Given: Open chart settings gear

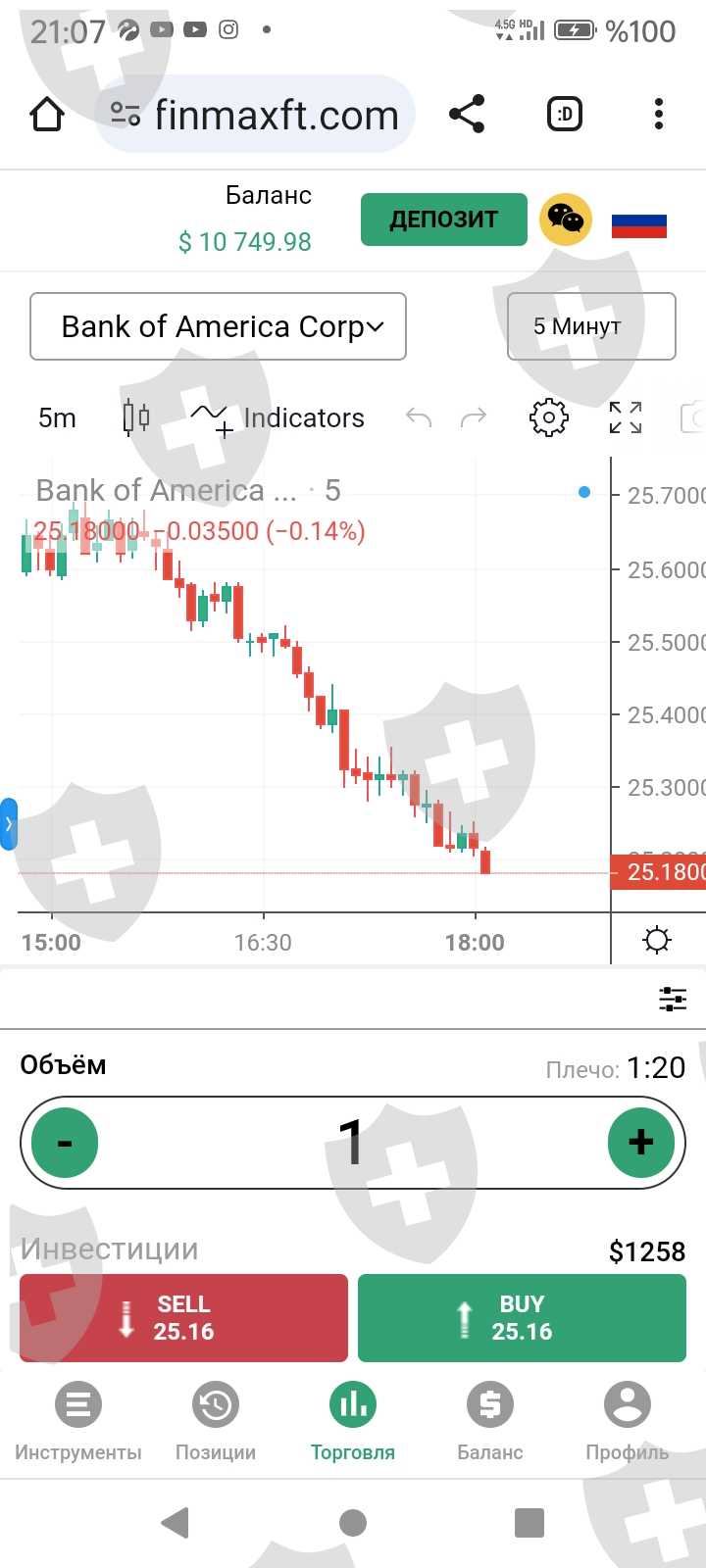Looking at the screenshot, I should (x=548, y=417).
